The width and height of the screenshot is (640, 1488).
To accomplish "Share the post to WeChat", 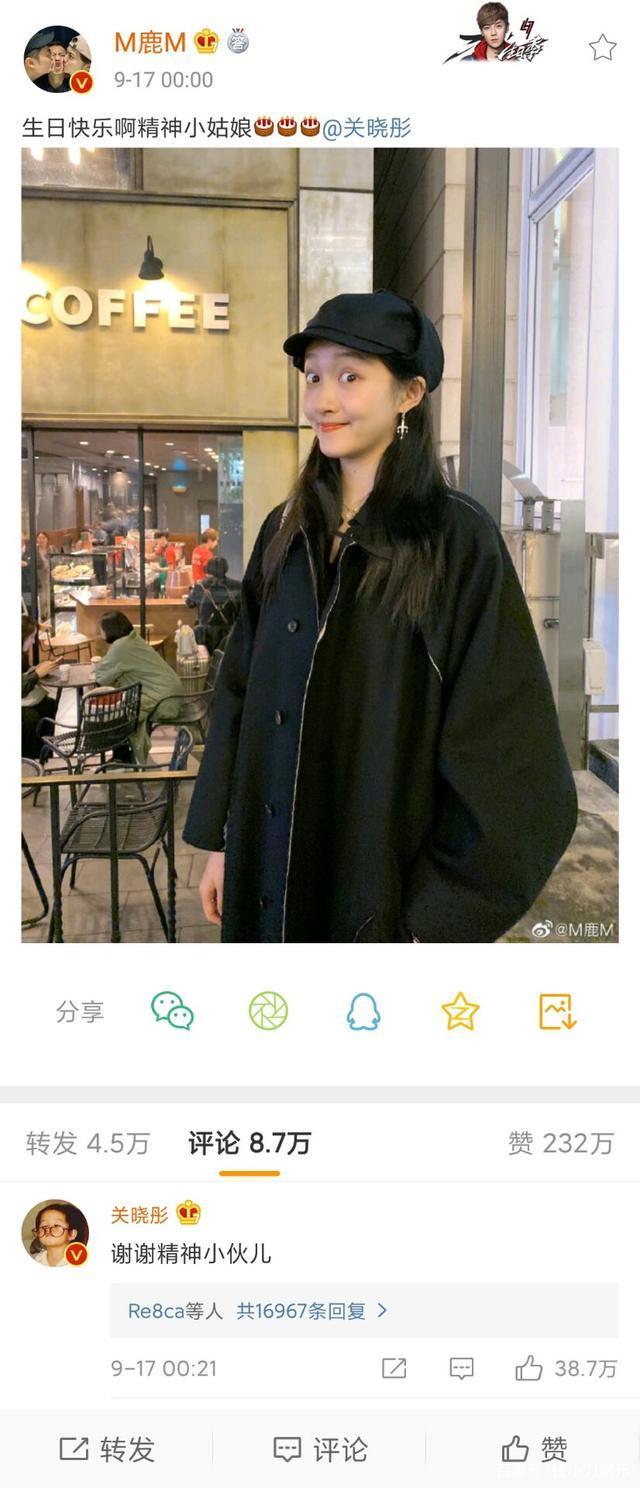I will click(172, 1011).
